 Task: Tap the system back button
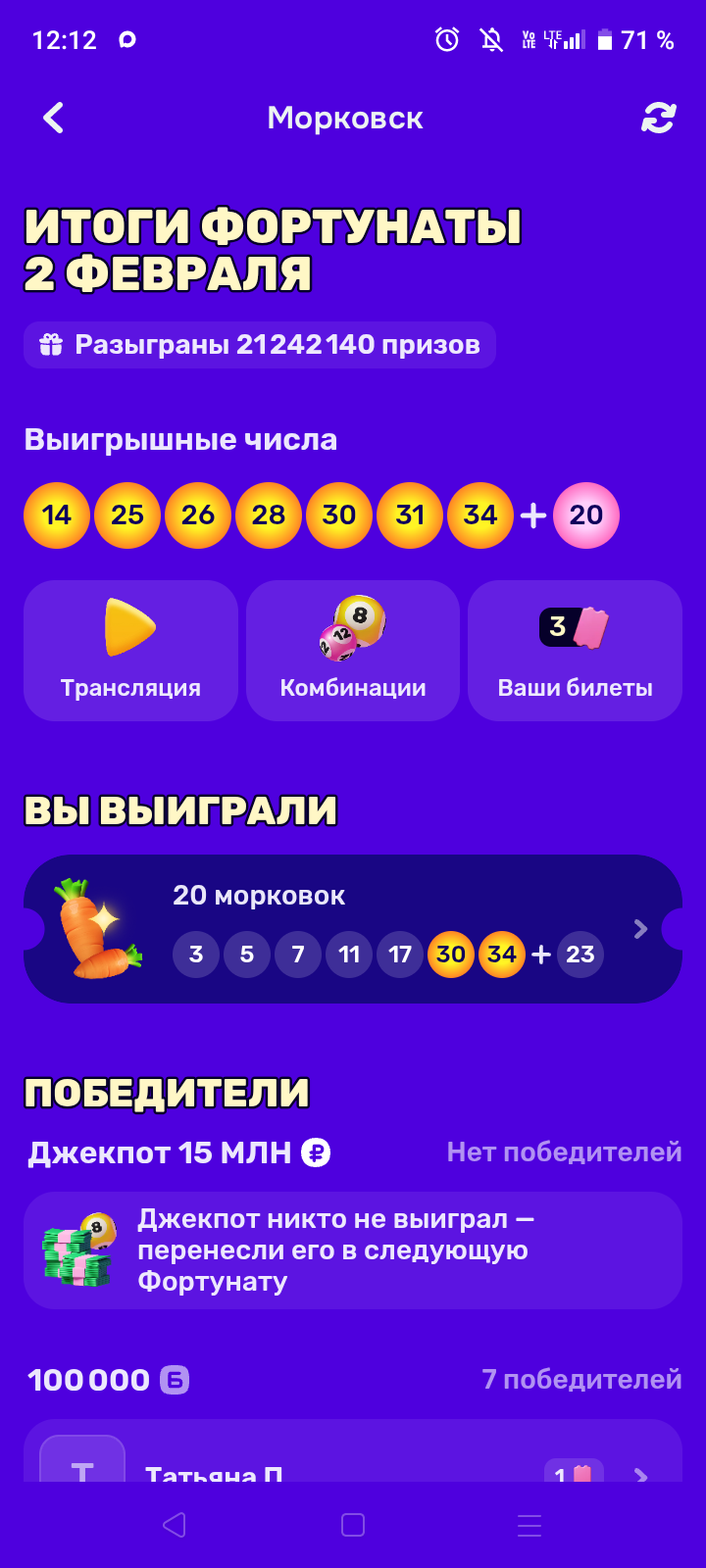pyautogui.click(x=175, y=1525)
